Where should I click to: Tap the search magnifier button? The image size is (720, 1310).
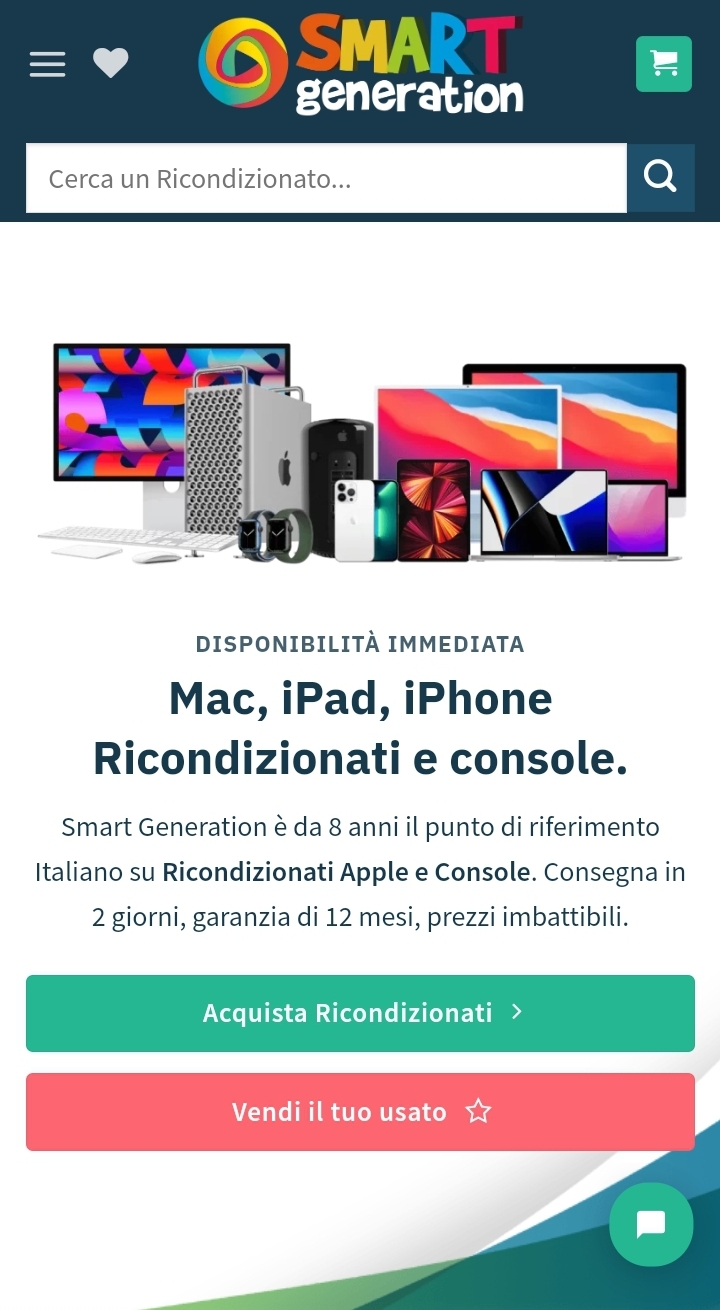point(661,178)
